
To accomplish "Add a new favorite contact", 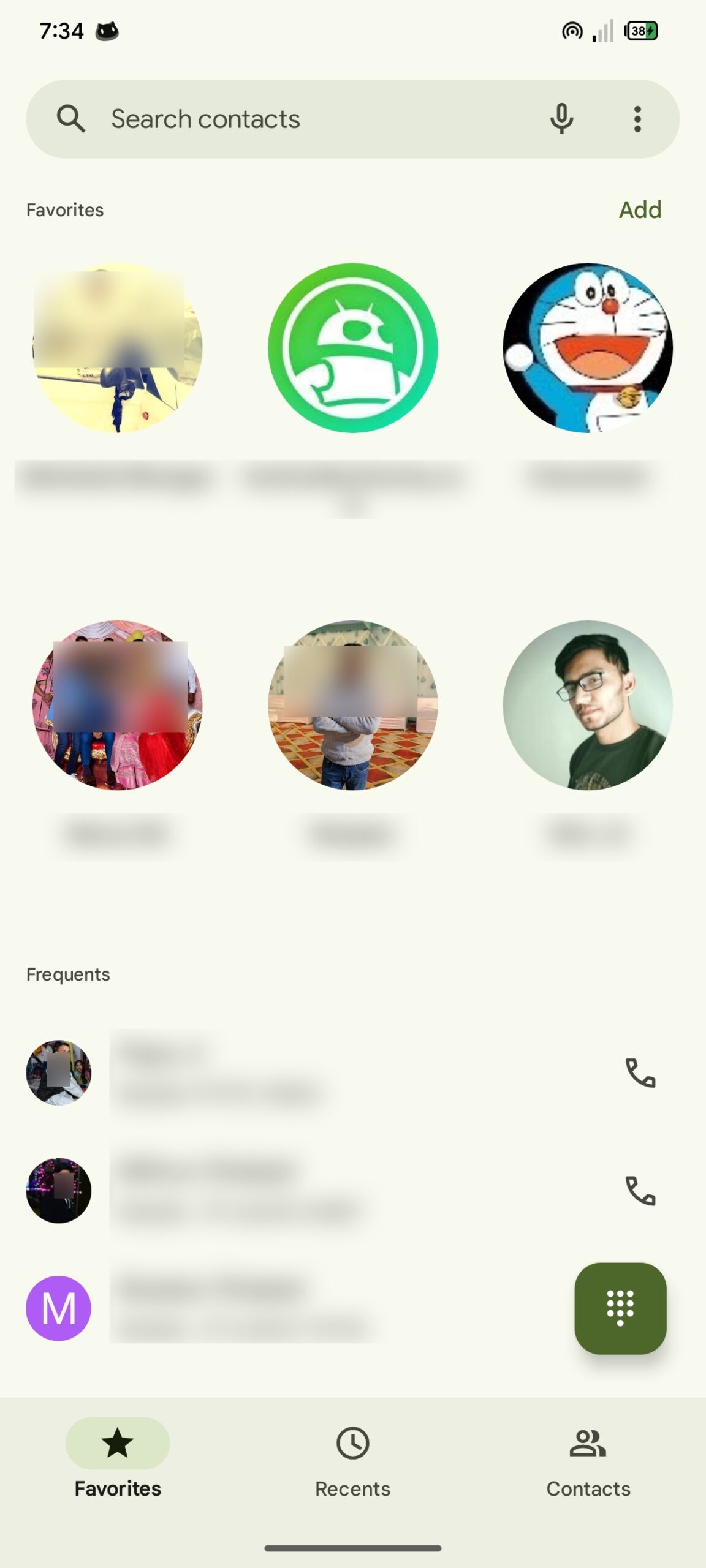I will click(640, 210).
